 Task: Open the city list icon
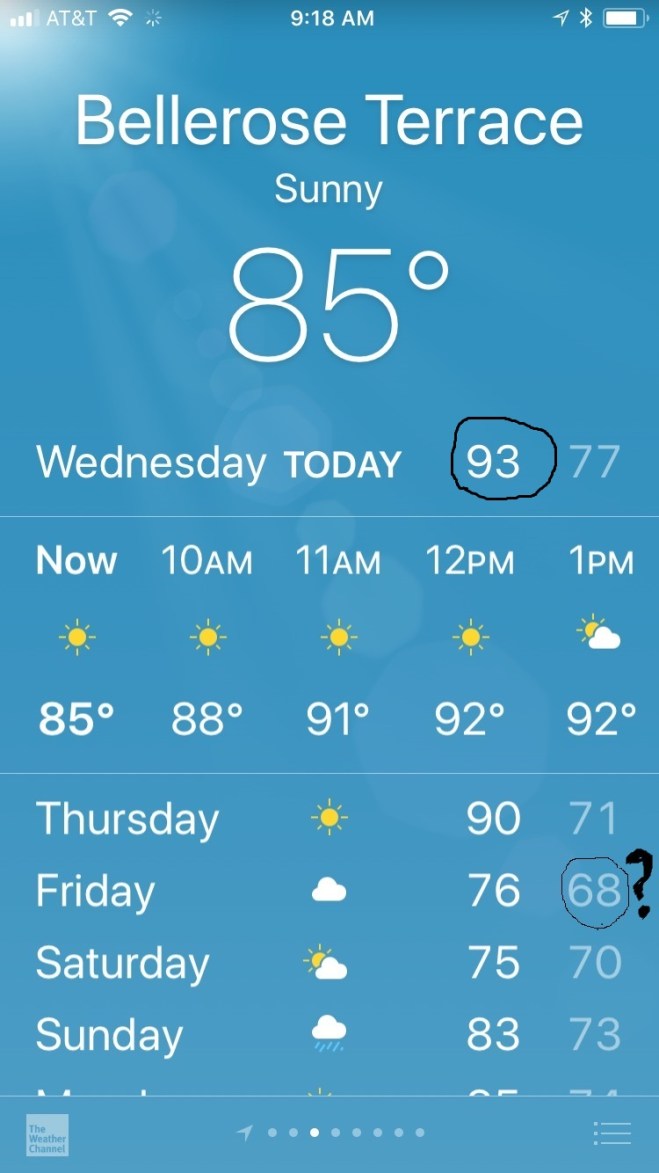(611, 1133)
